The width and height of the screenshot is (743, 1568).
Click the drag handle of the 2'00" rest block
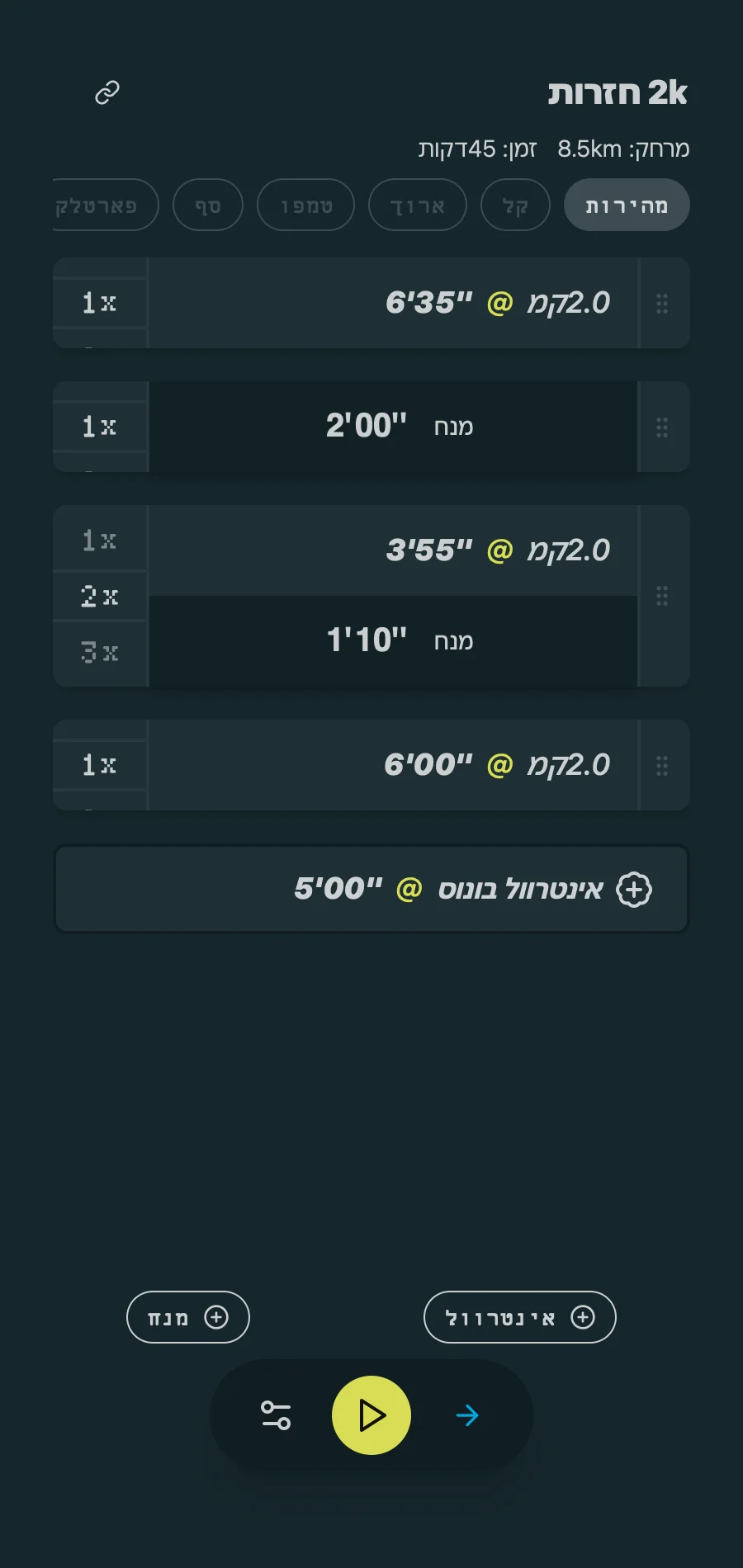coord(662,427)
